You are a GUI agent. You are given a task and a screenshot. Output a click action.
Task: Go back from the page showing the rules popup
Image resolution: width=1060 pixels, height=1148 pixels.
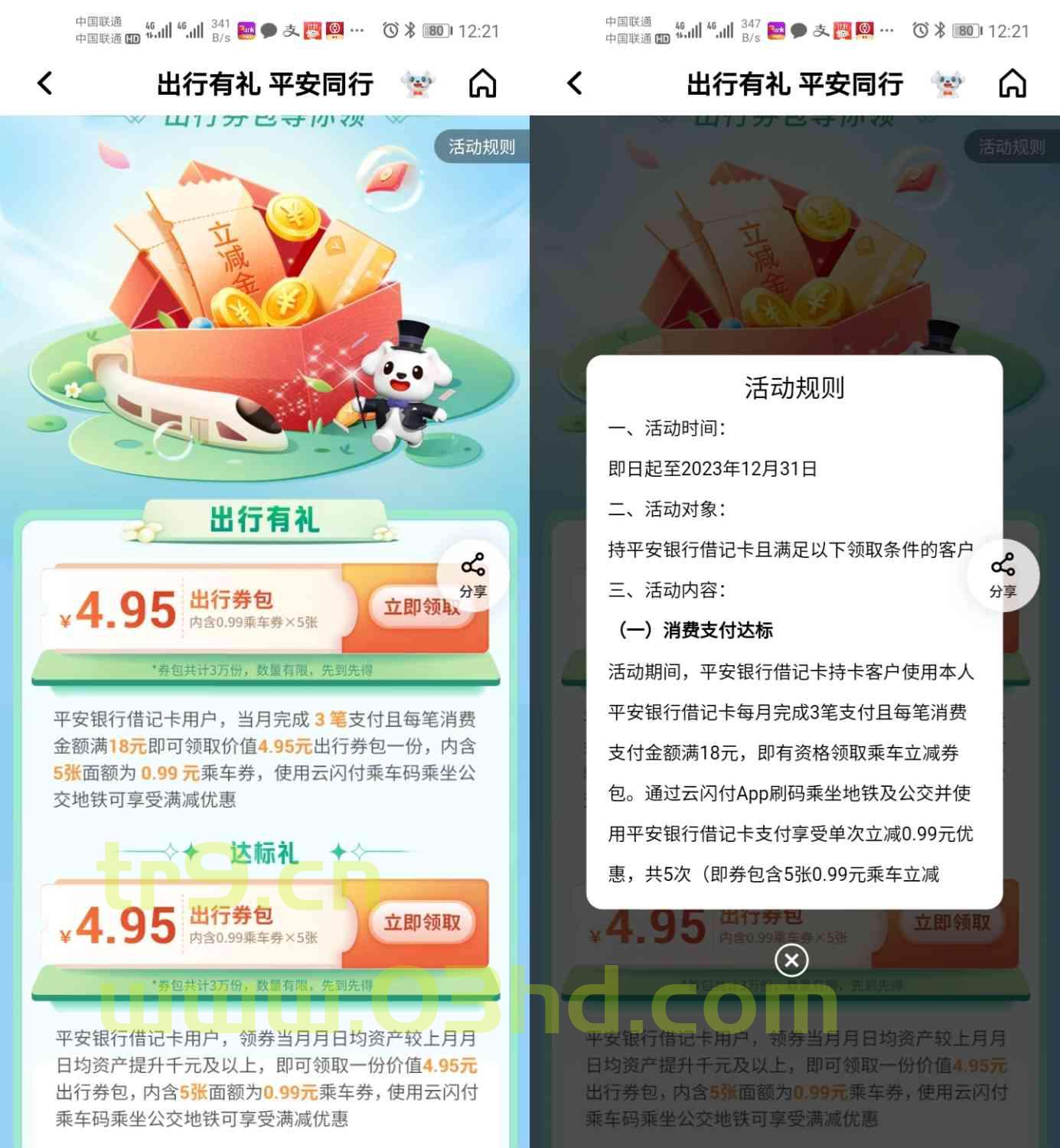point(575,83)
